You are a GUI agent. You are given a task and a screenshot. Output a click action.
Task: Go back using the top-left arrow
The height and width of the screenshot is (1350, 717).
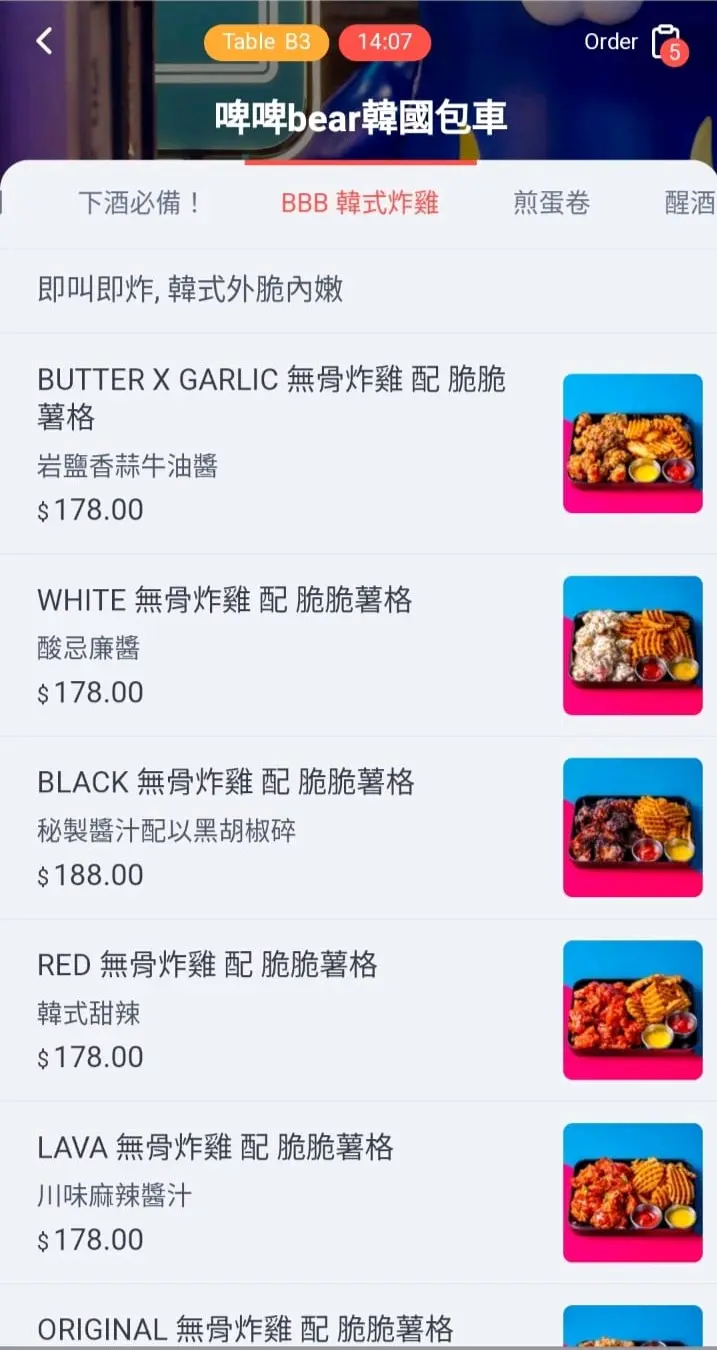(x=44, y=41)
